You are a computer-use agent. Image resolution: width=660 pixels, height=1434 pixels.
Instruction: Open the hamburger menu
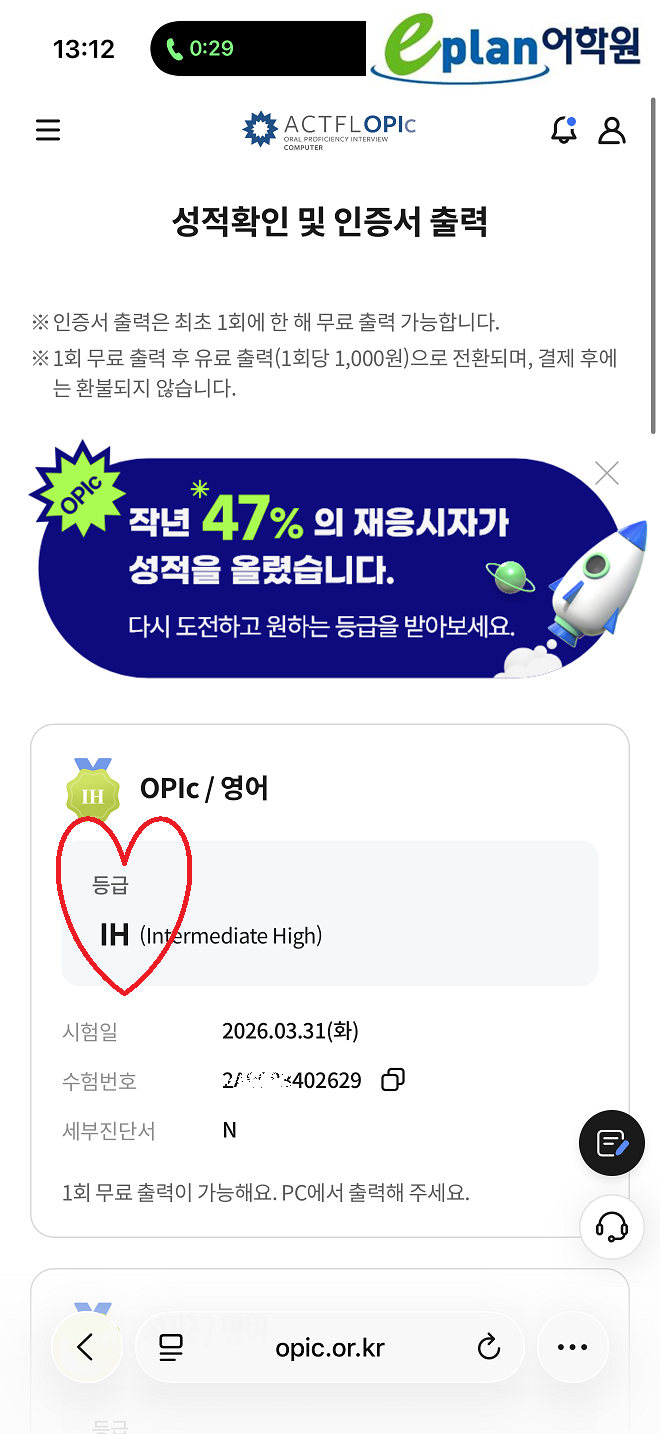coord(48,130)
